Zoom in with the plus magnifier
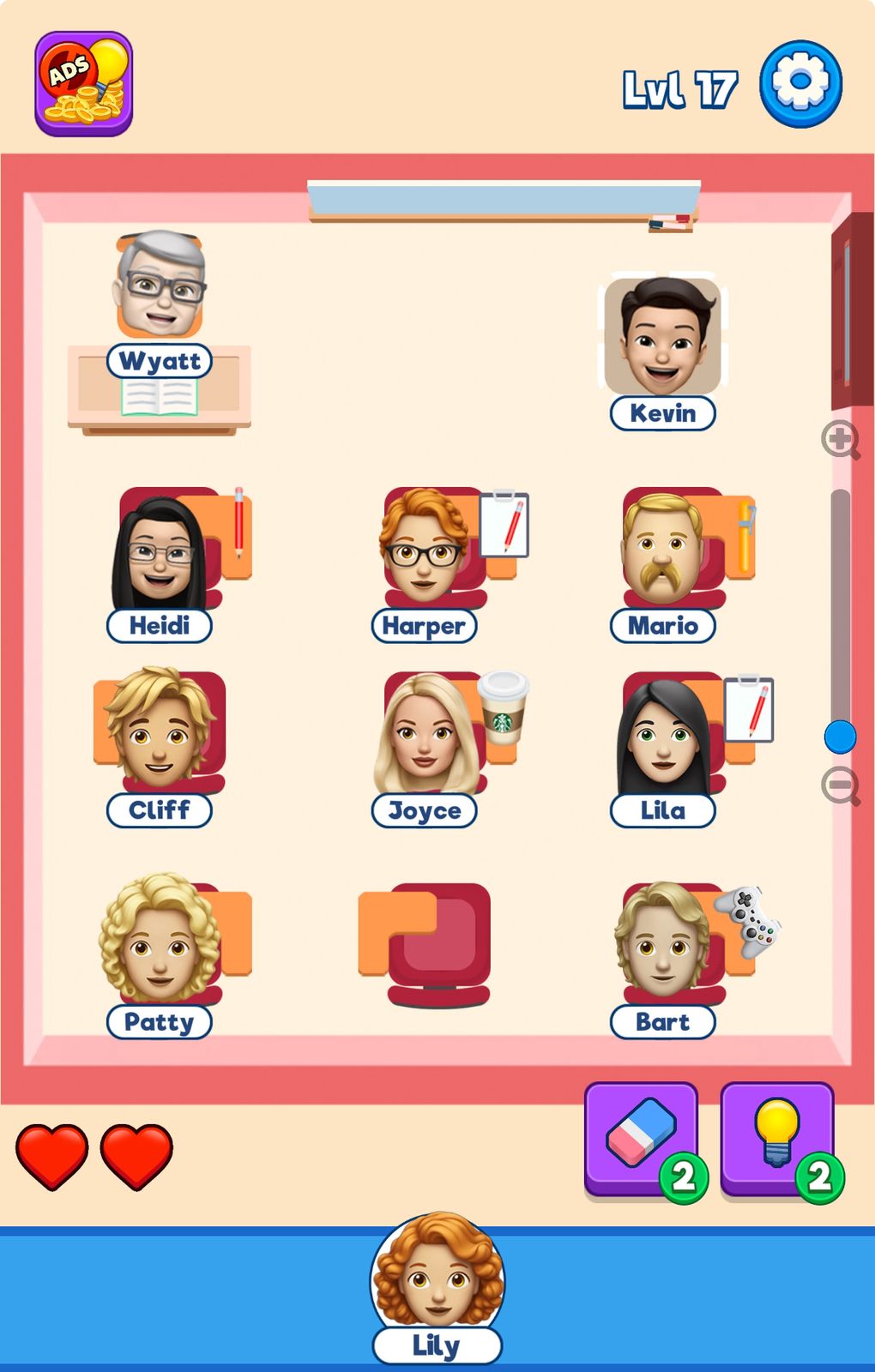This screenshot has width=875, height=1372. tap(840, 441)
